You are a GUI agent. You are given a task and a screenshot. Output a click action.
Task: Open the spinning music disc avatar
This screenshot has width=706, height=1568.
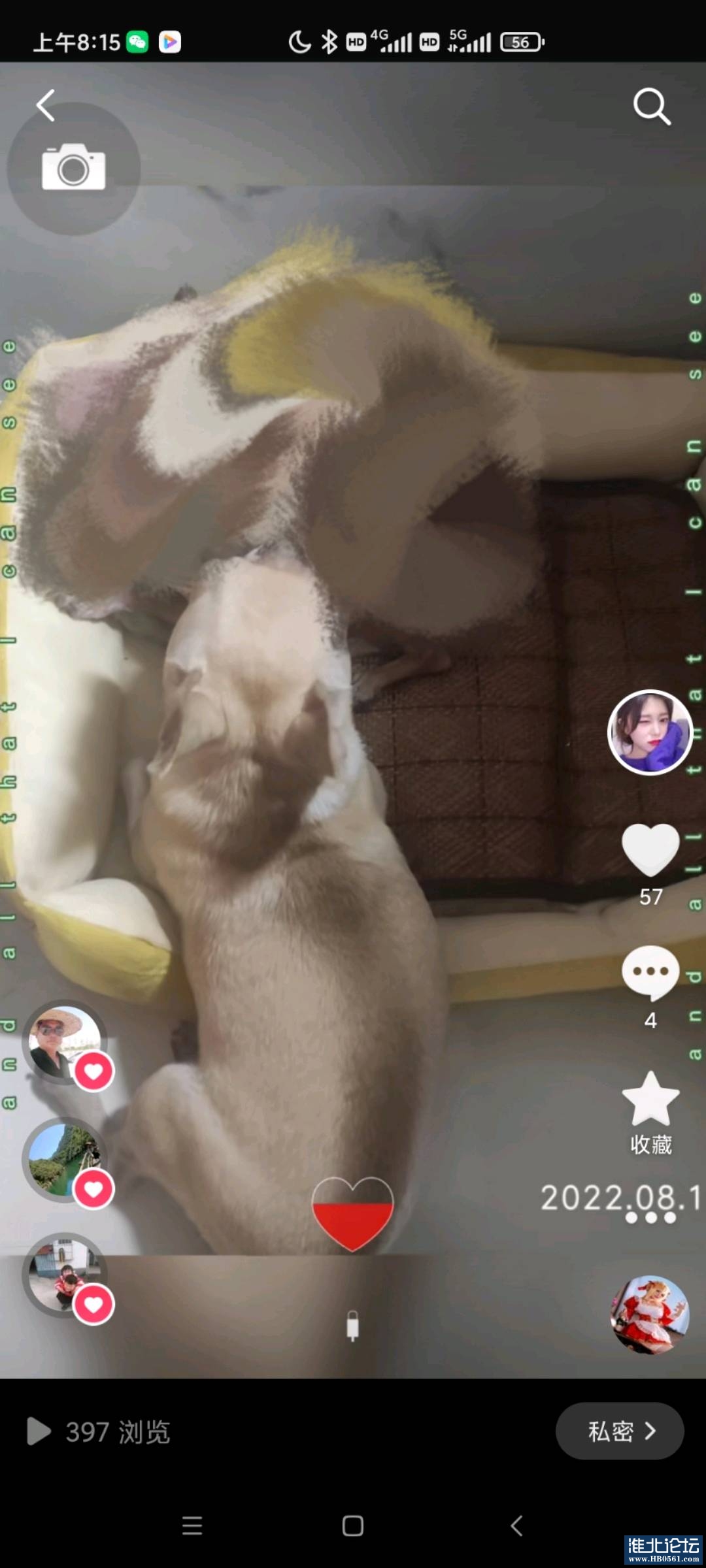tap(650, 1315)
